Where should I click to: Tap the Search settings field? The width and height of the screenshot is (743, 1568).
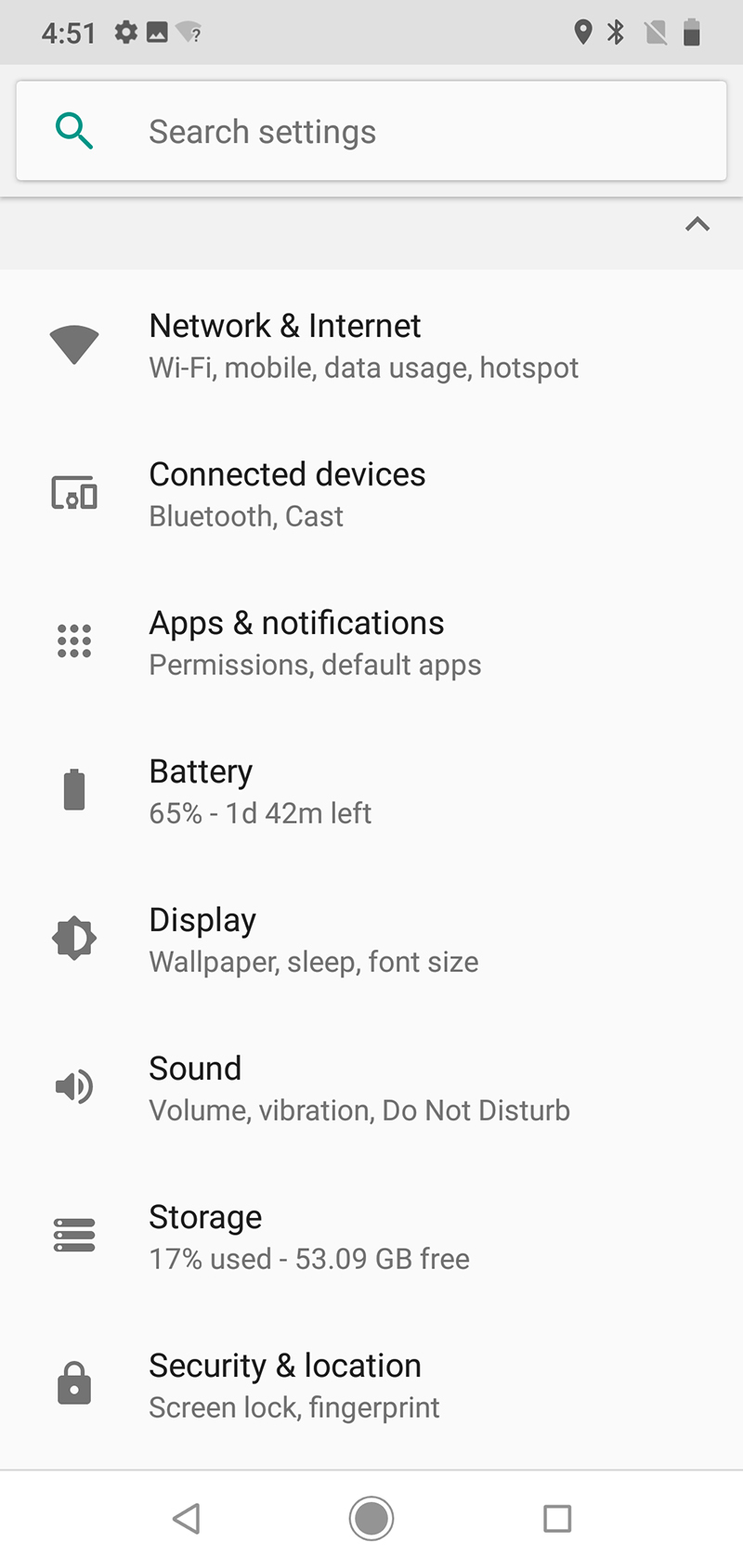(371, 131)
